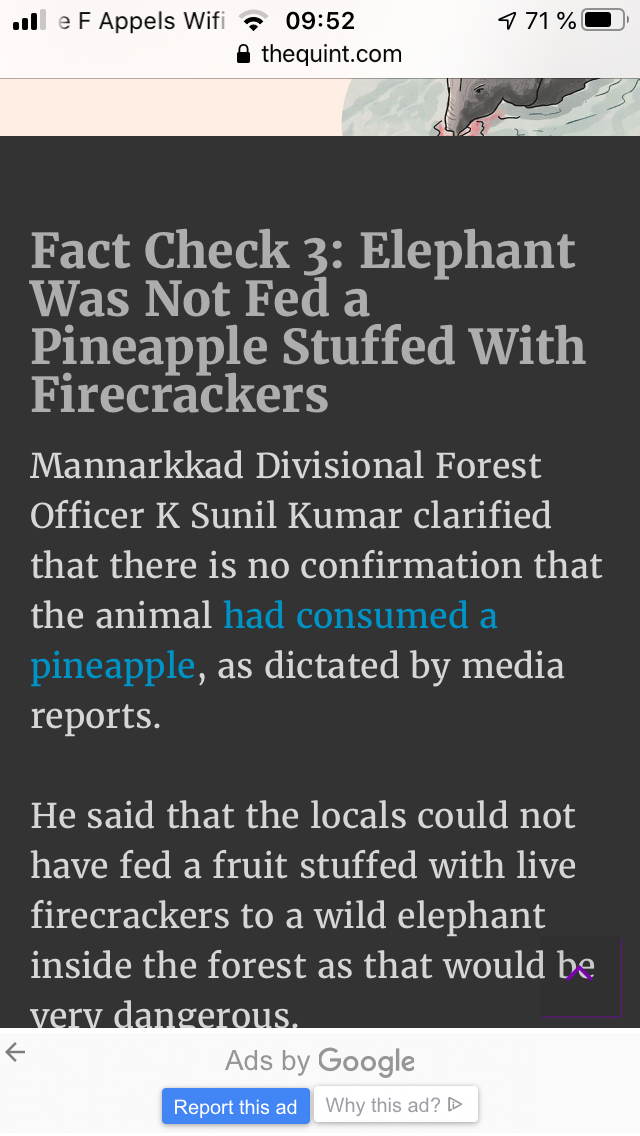Tap the back arrow on the ad
Image resolution: width=640 pixels, height=1136 pixels.
[15, 1052]
